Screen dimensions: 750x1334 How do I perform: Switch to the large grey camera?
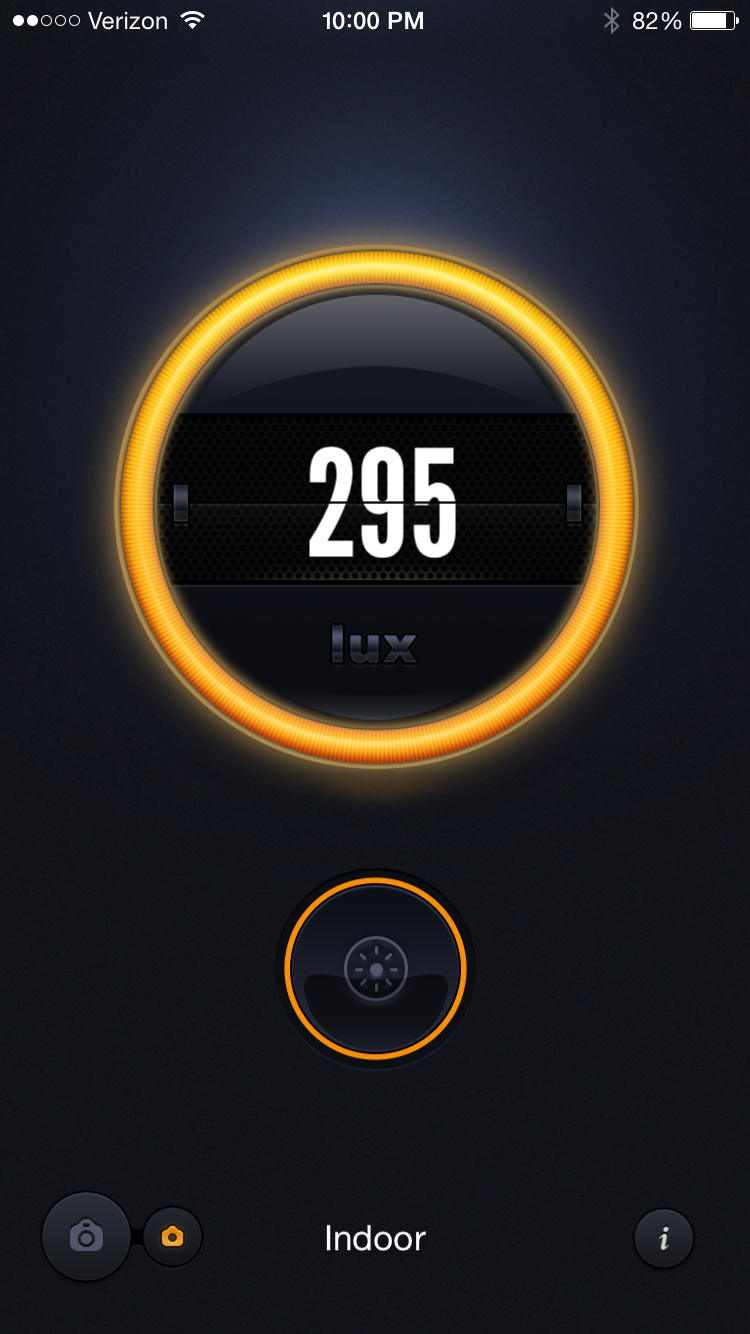[x=86, y=1237]
